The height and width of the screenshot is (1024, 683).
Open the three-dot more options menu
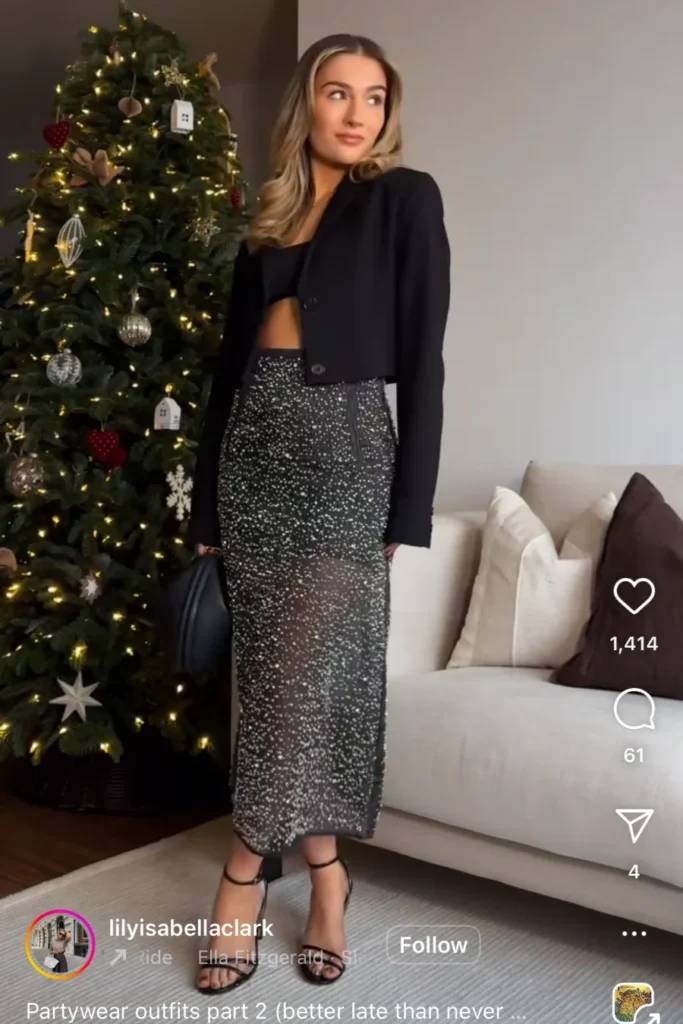[x=634, y=933]
